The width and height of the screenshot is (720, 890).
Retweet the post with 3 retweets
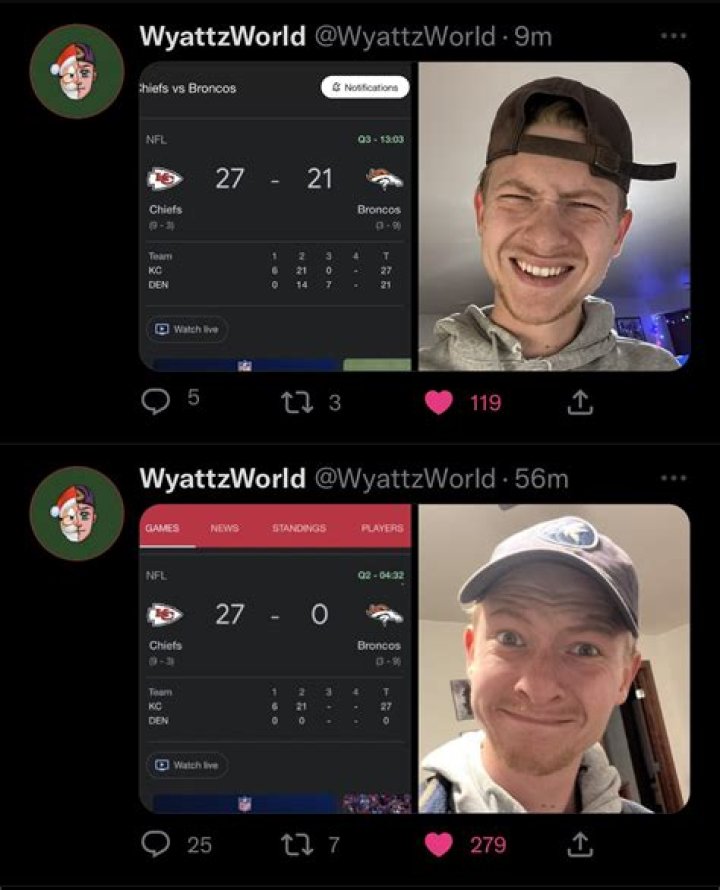point(295,402)
